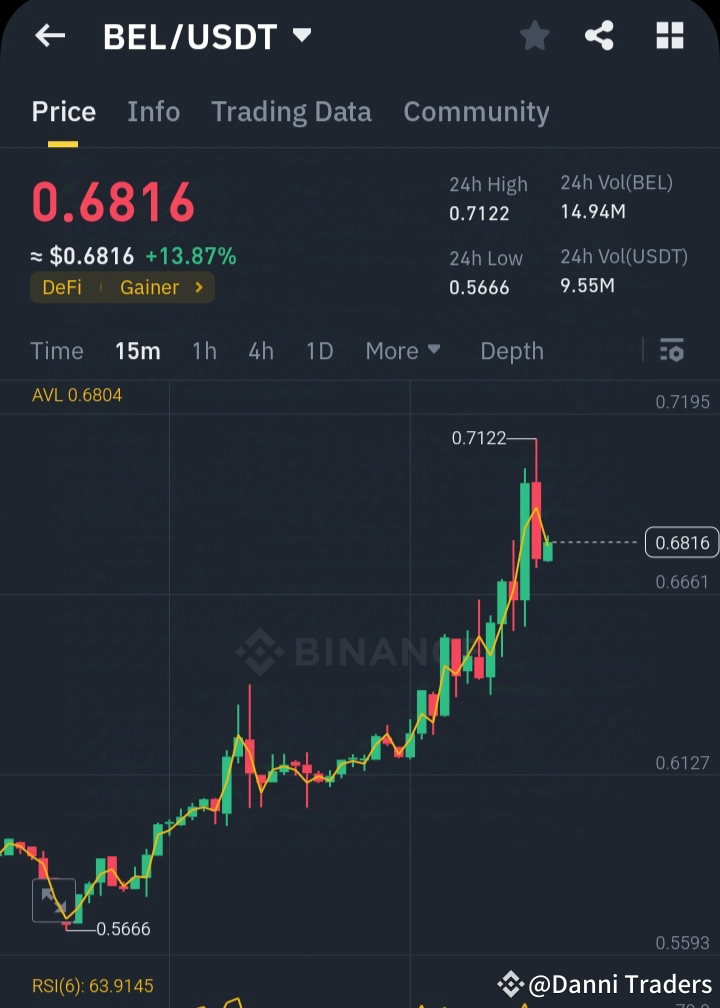Star BEL/USDT as a favorite
This screenshot has height=1008, width=720.
coord(535,35)
